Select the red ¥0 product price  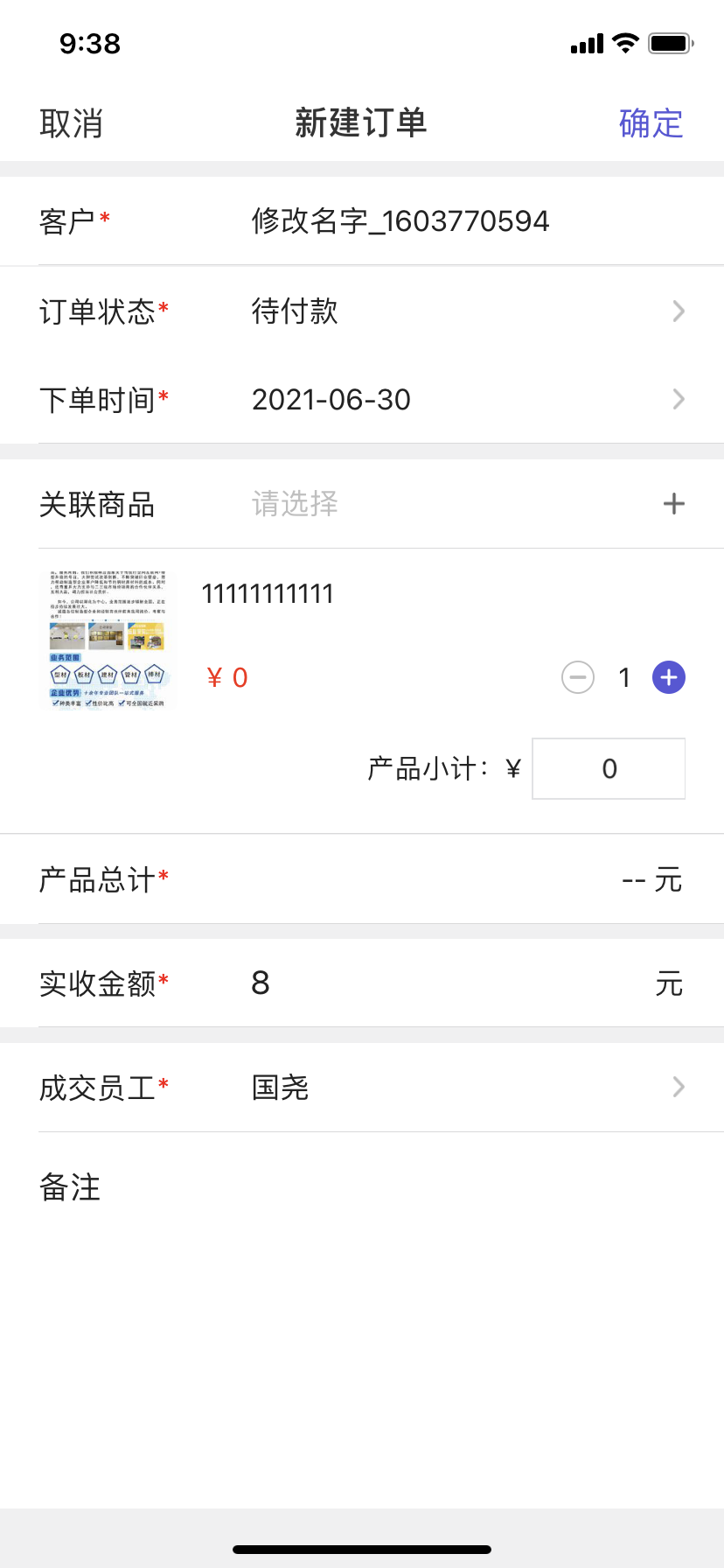pos(226,676)
